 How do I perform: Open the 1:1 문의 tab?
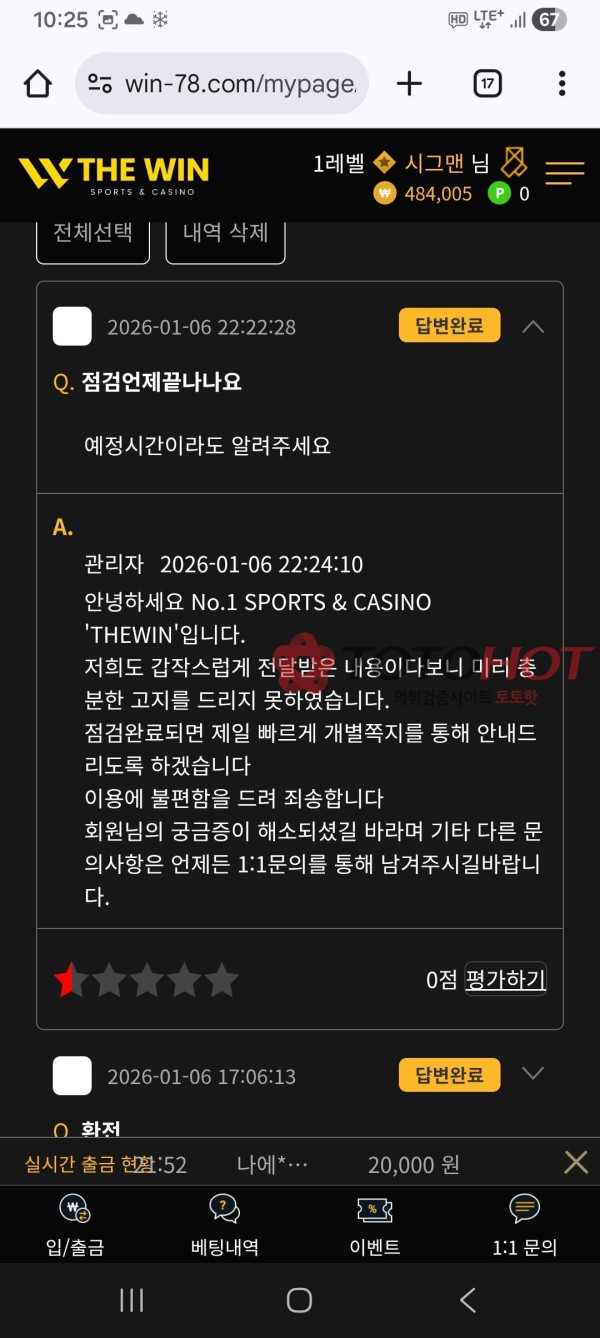(x=525, y=1224)
